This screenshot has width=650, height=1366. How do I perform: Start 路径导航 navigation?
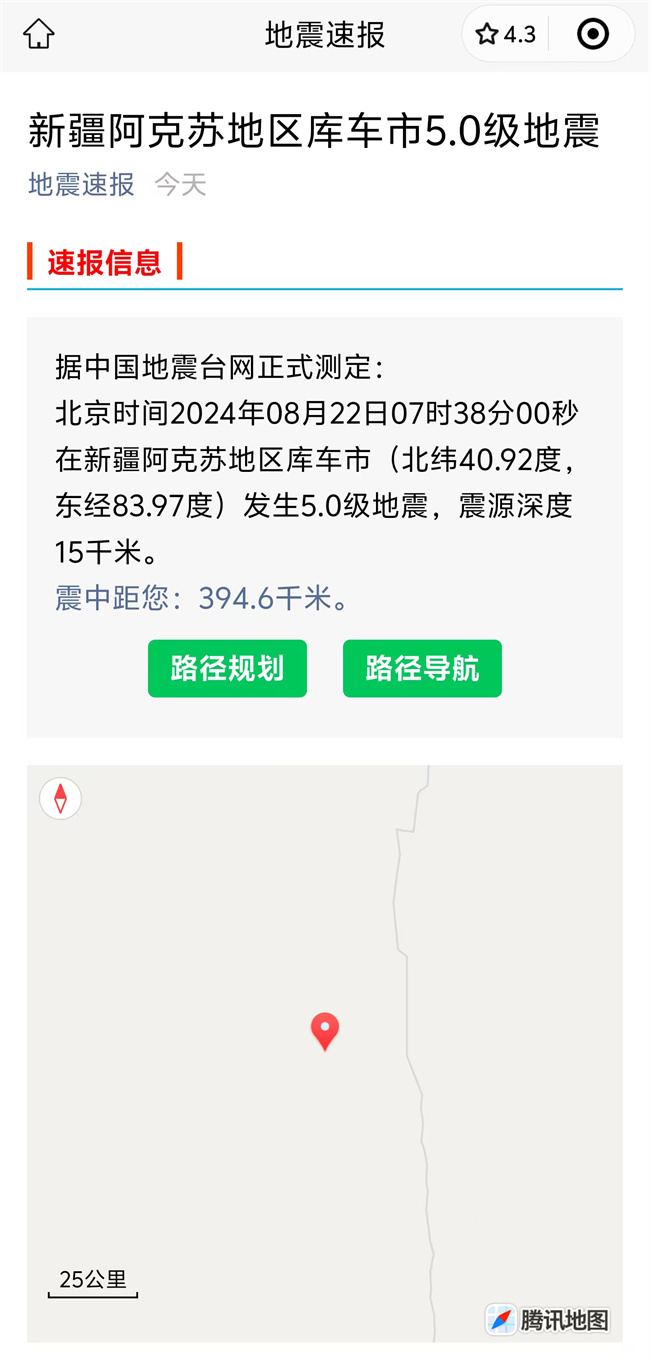(x=422, y=668)
